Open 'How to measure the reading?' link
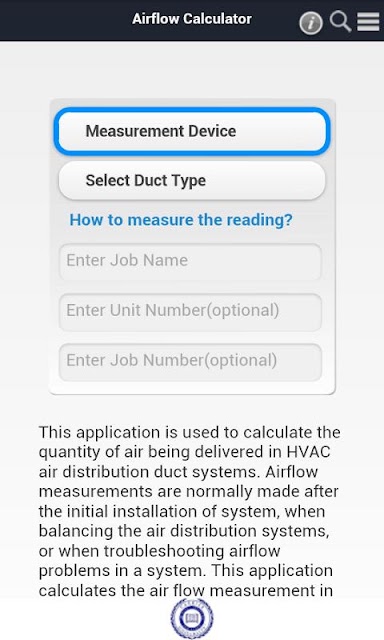384x640 pixels. click(181, 220)
